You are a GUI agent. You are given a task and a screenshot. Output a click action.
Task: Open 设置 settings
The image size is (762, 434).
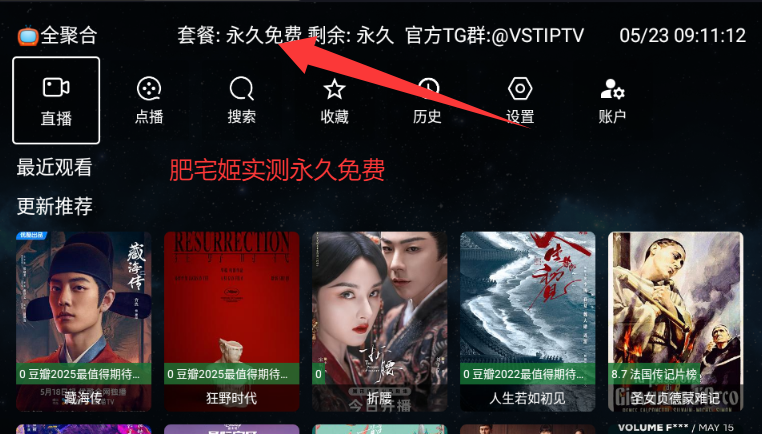(520, 100)
